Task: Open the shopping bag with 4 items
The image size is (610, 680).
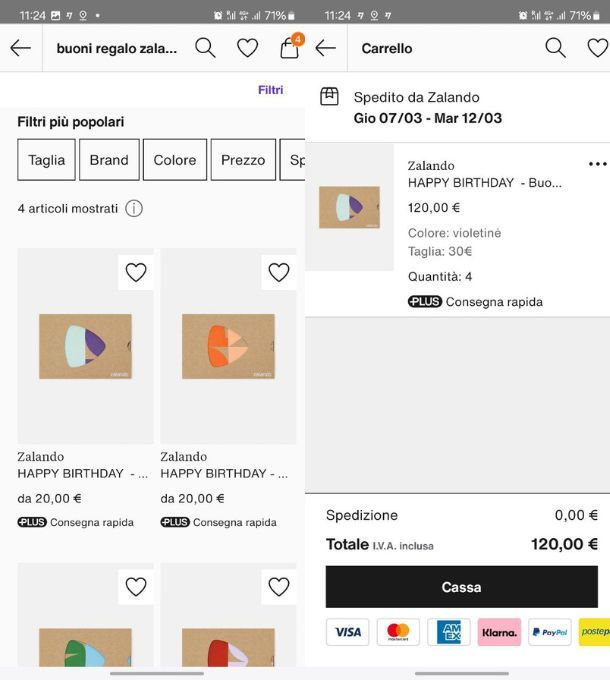Action: click(289, 48)
